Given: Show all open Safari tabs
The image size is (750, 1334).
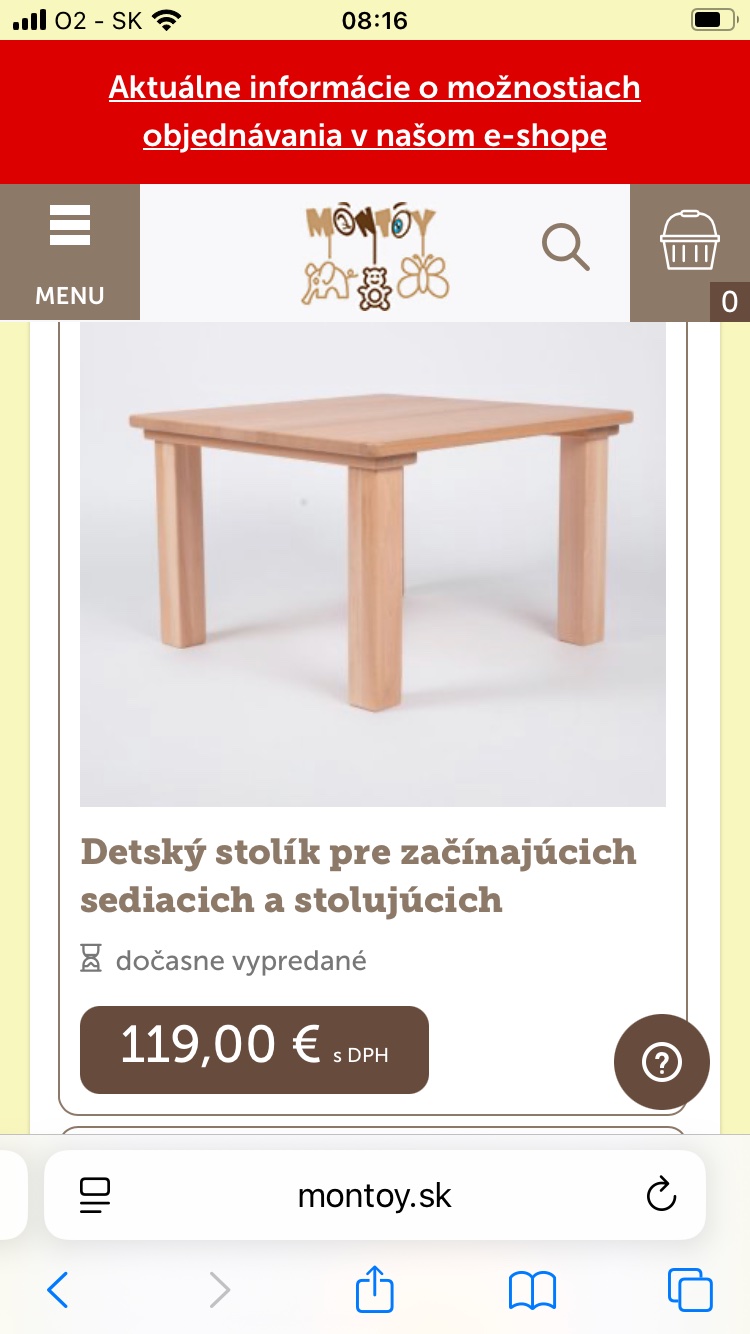Looking at the screenshot, I should (690, 1290).
